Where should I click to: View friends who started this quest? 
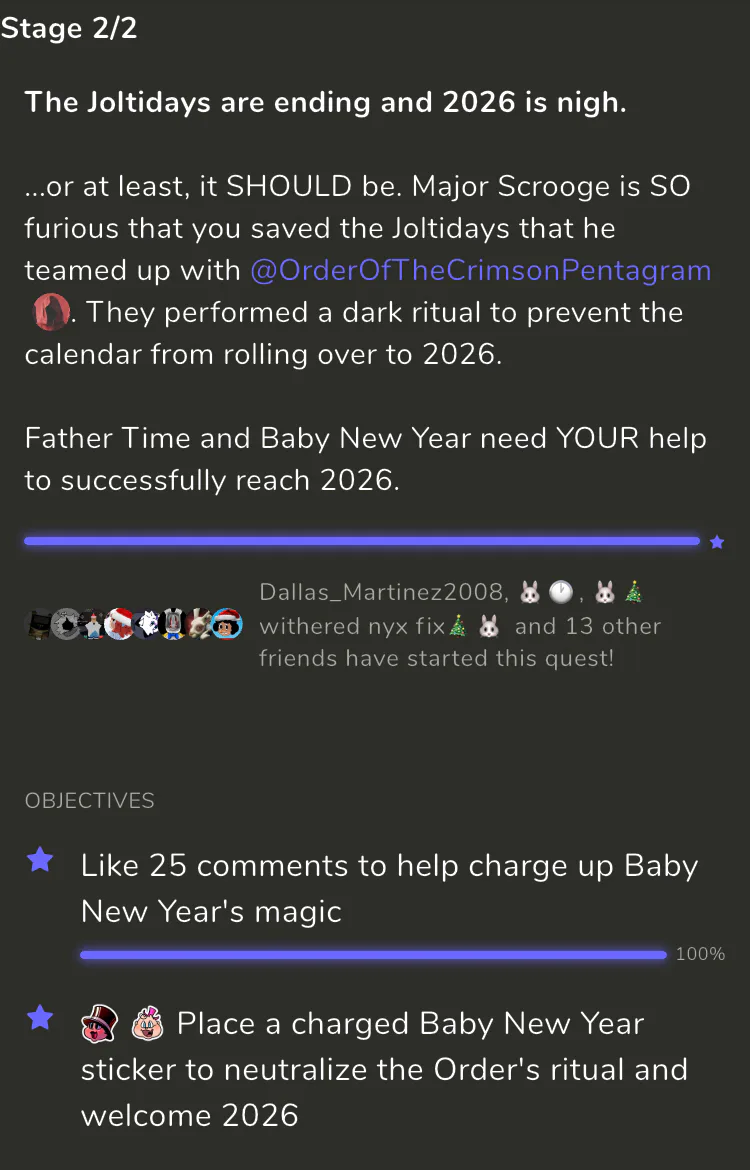tap(132, 626)
